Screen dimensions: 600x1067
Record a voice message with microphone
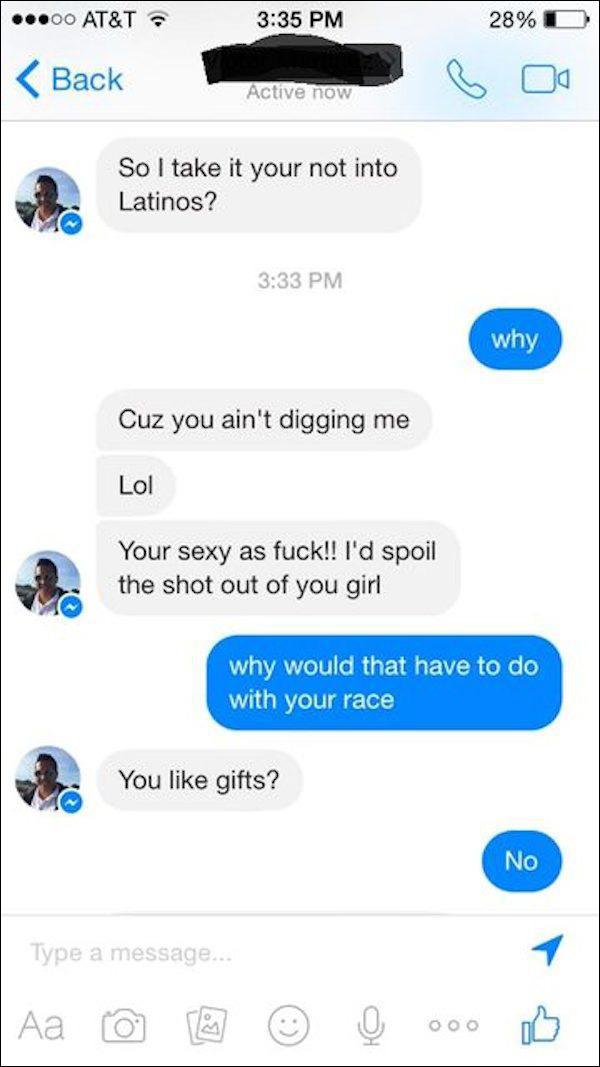(371, 1025)
